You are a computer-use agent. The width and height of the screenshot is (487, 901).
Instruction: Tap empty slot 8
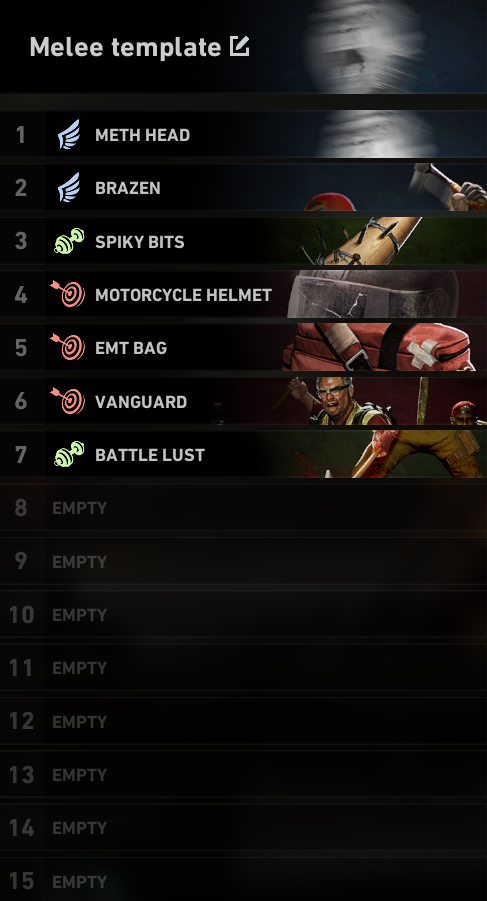coord(244,507)
